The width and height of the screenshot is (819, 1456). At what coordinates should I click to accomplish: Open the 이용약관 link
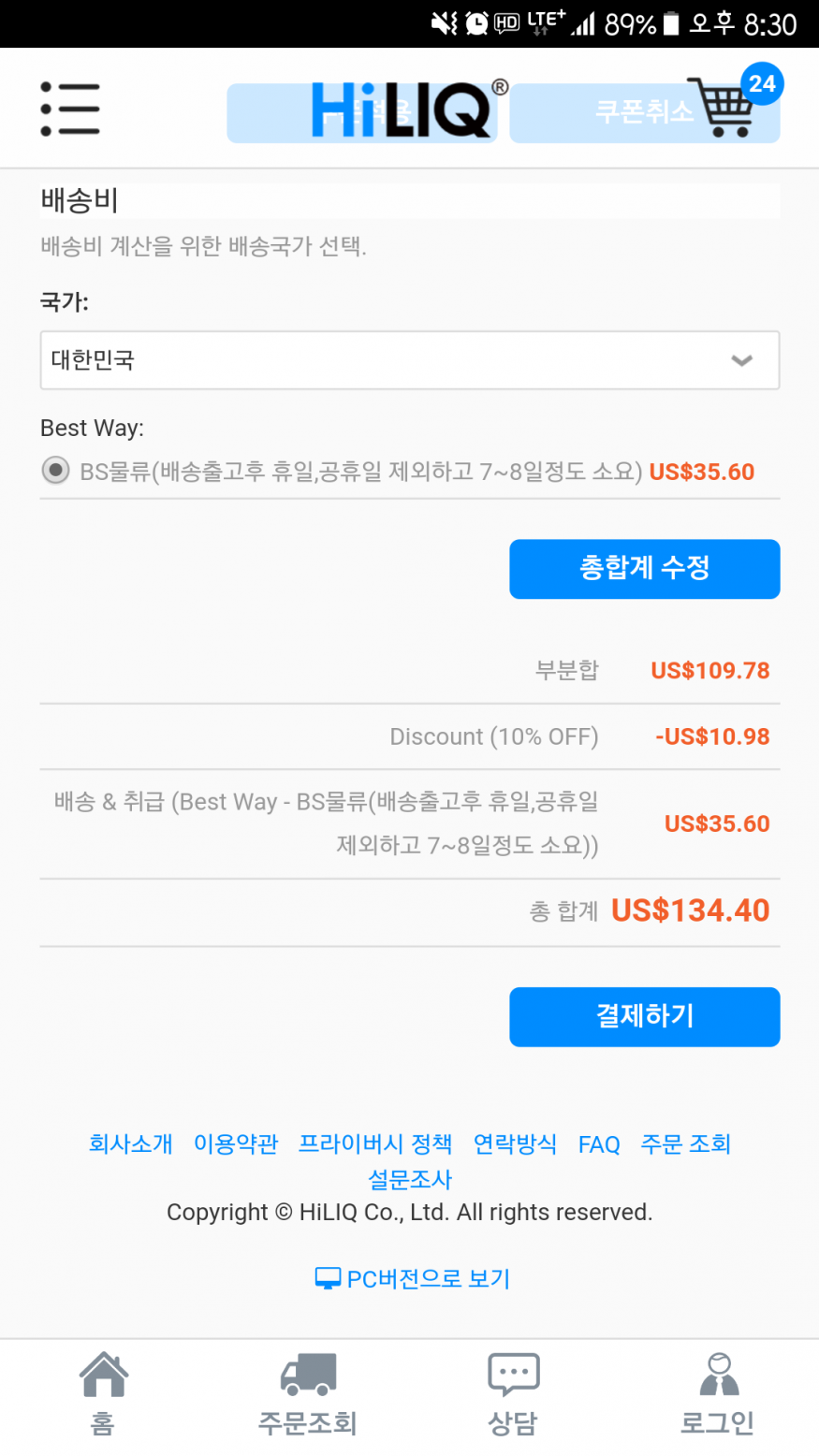(236, 1143)
